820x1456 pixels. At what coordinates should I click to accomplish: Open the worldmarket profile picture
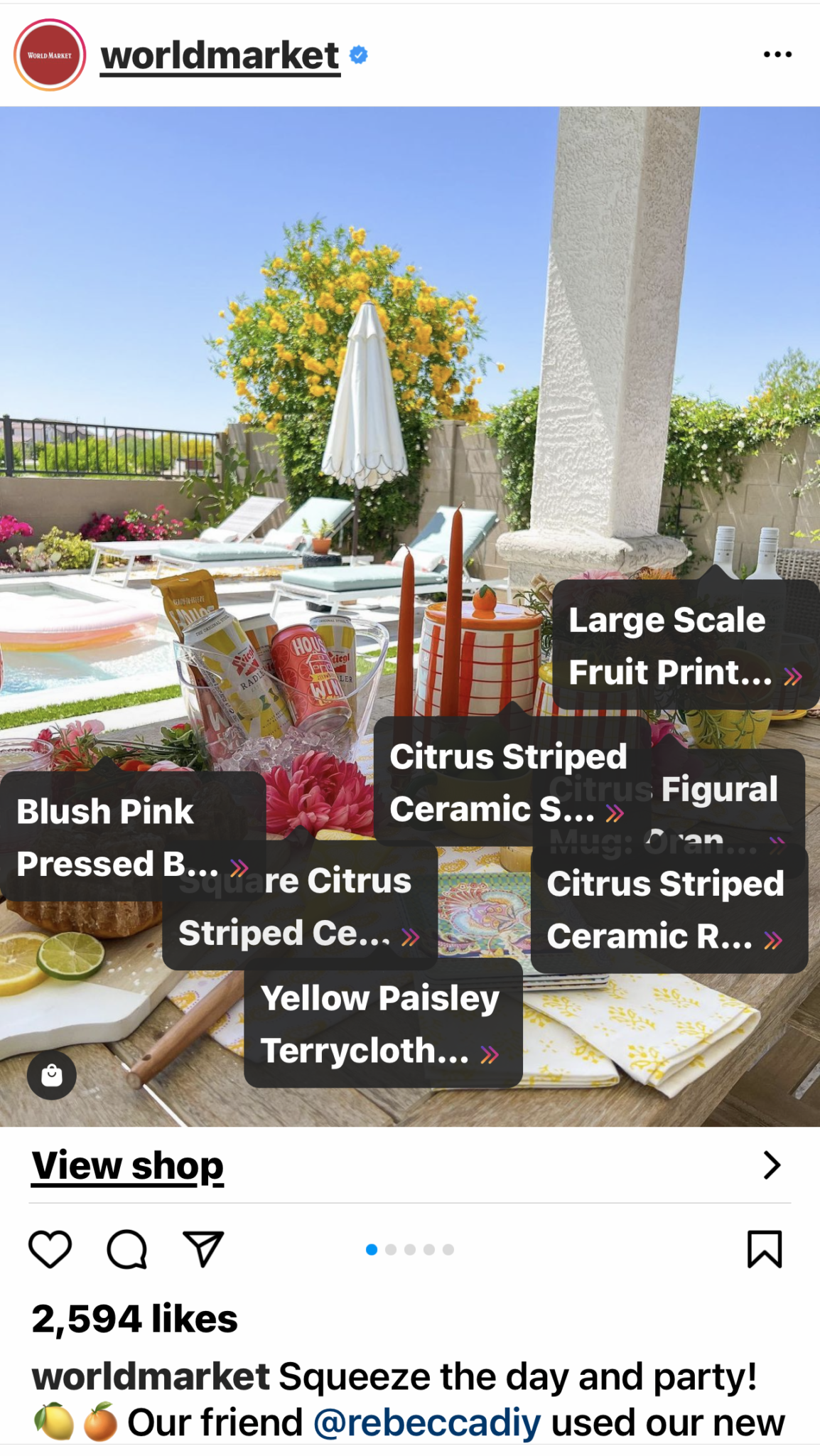(x=49, y=55)
